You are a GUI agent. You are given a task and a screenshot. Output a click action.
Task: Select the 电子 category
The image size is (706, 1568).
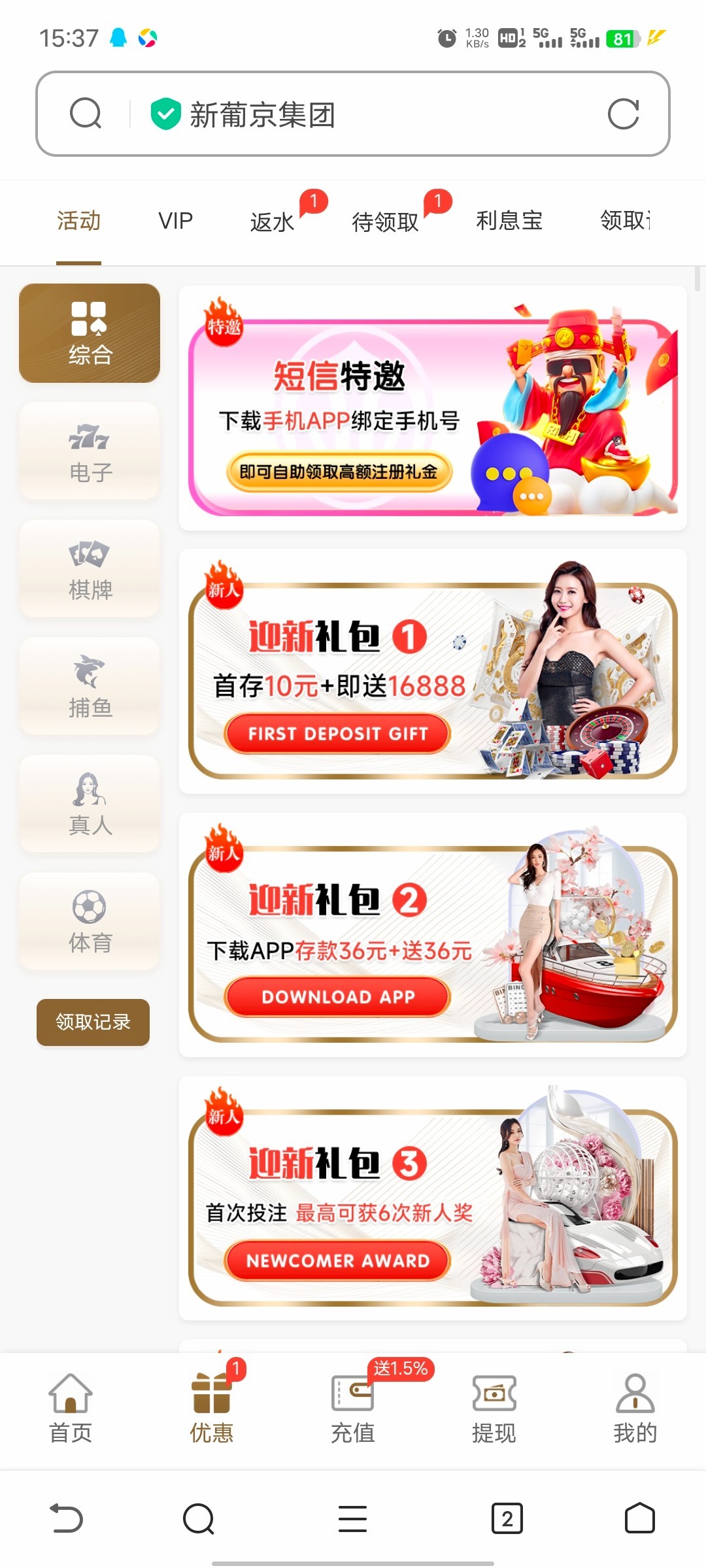90,452
